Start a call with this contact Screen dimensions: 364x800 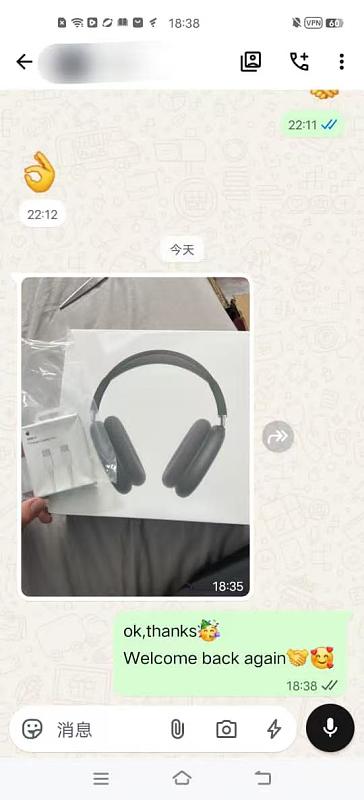click(x=299, y=62)
